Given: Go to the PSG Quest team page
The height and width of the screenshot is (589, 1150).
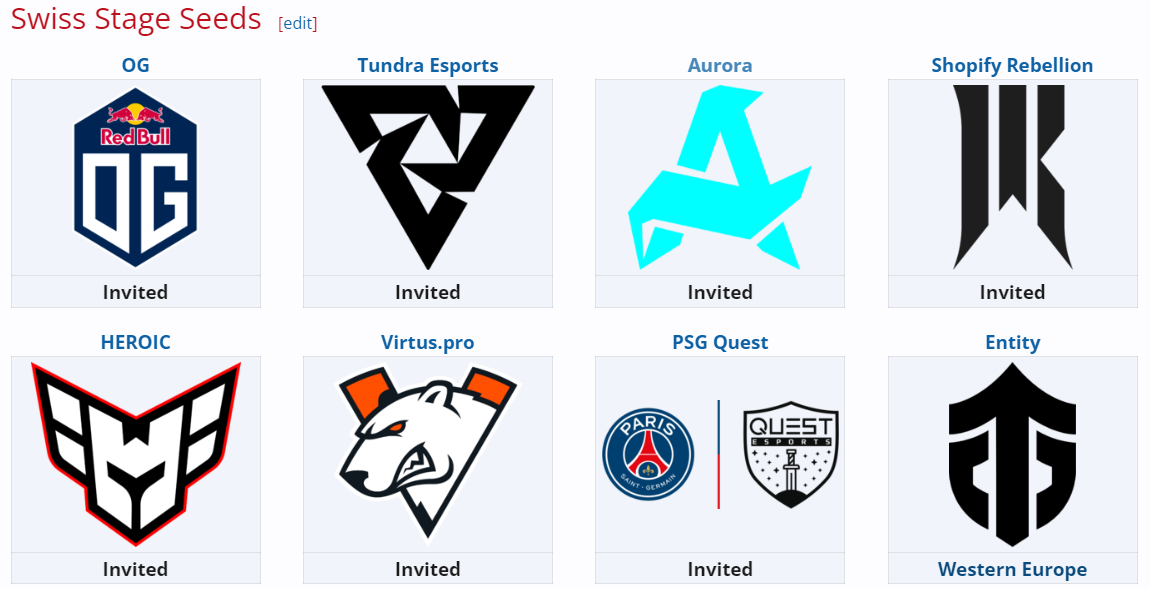Looking at the screenshot, I should (719, 342).
